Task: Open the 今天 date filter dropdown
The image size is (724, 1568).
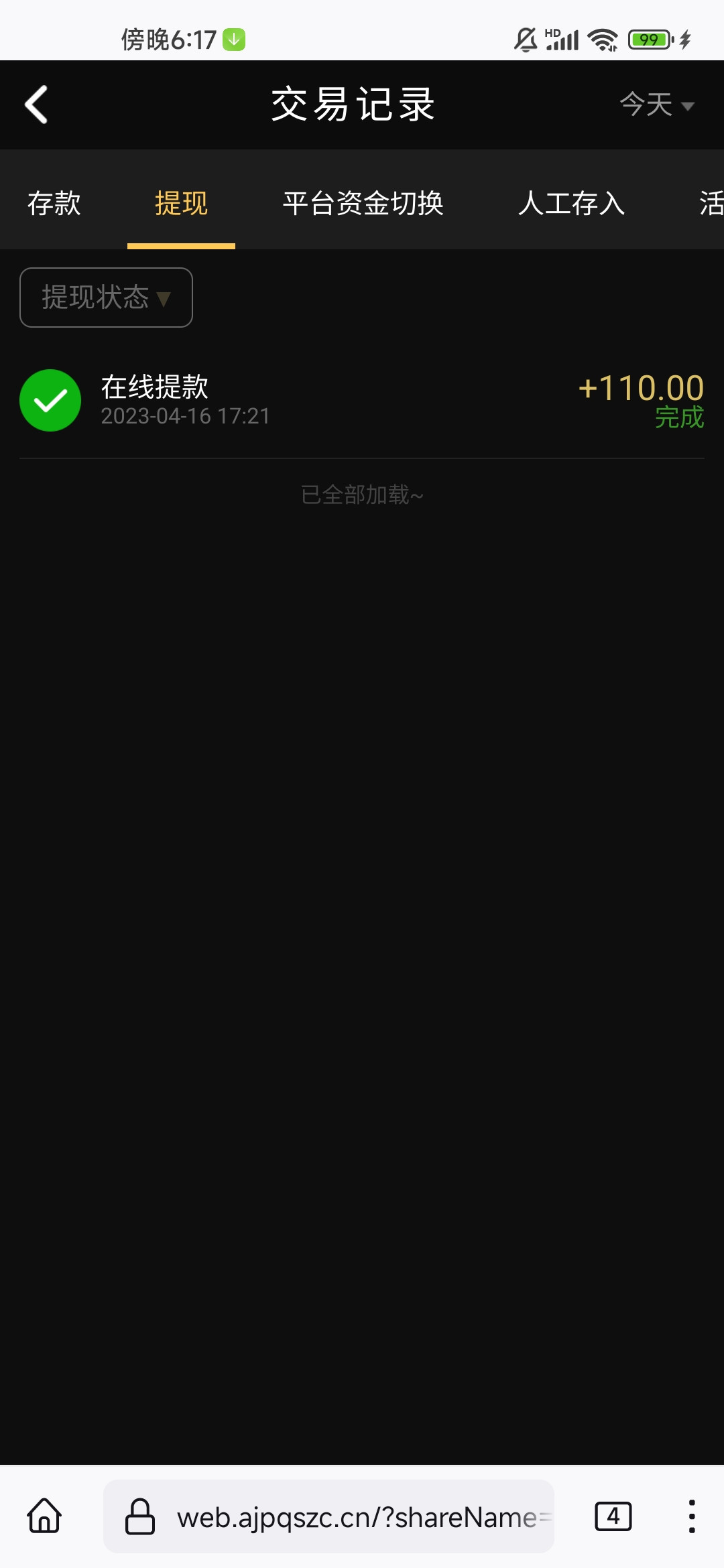Action: tap(656, 105)
